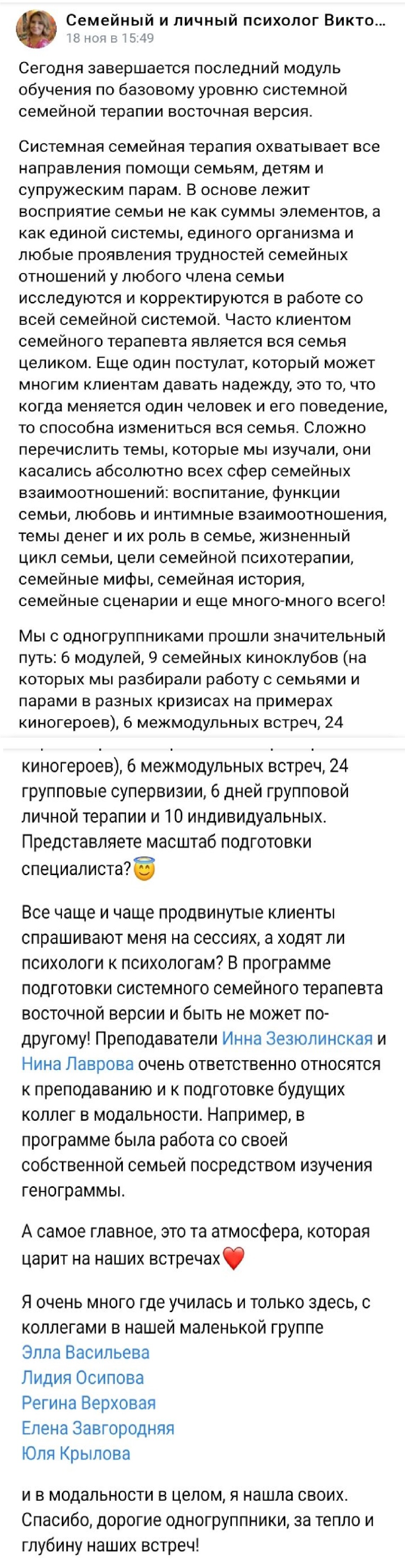Open Регина Верховая's profile link

click(89, 1402)
